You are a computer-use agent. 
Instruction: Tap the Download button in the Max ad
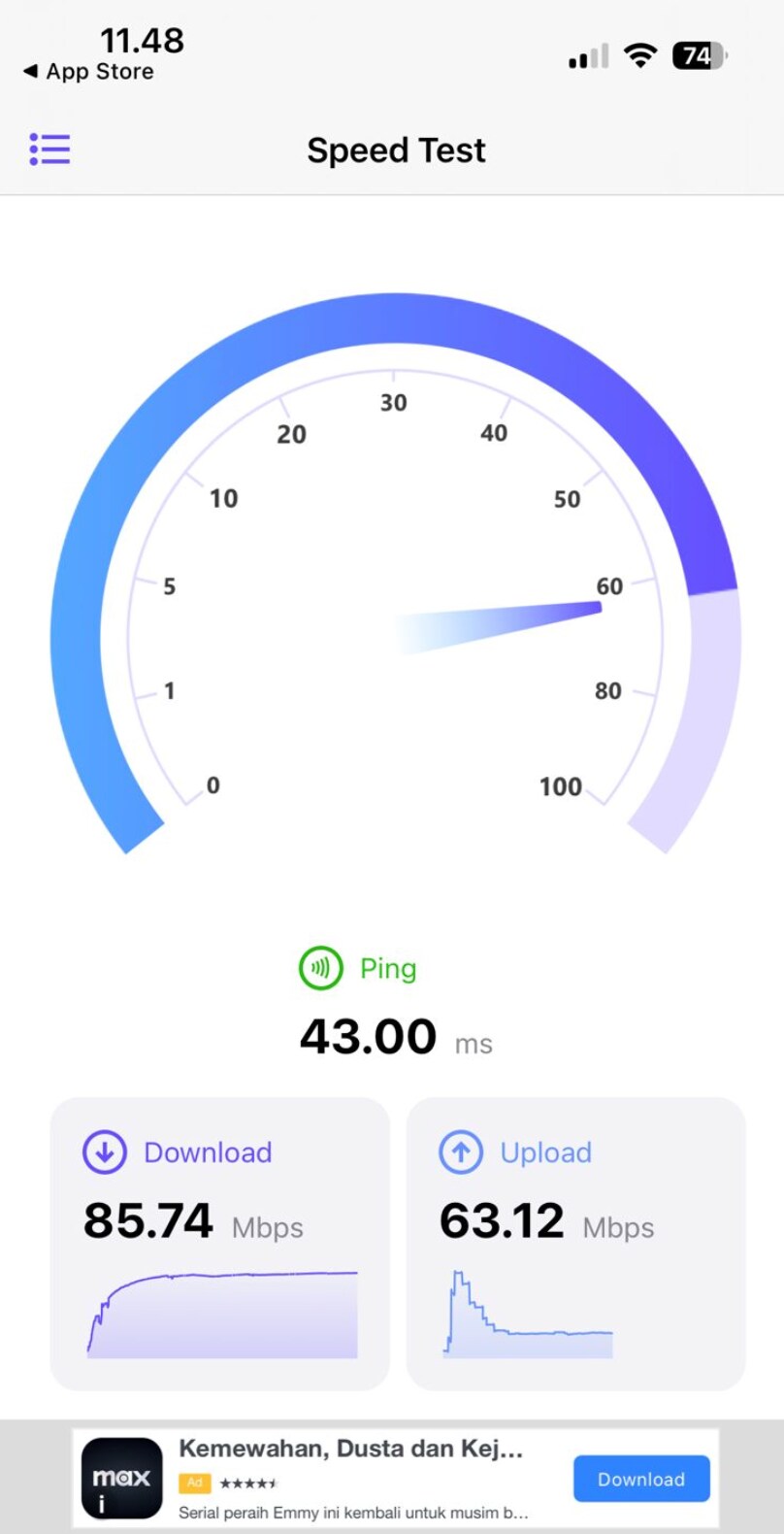(640, 1479)
